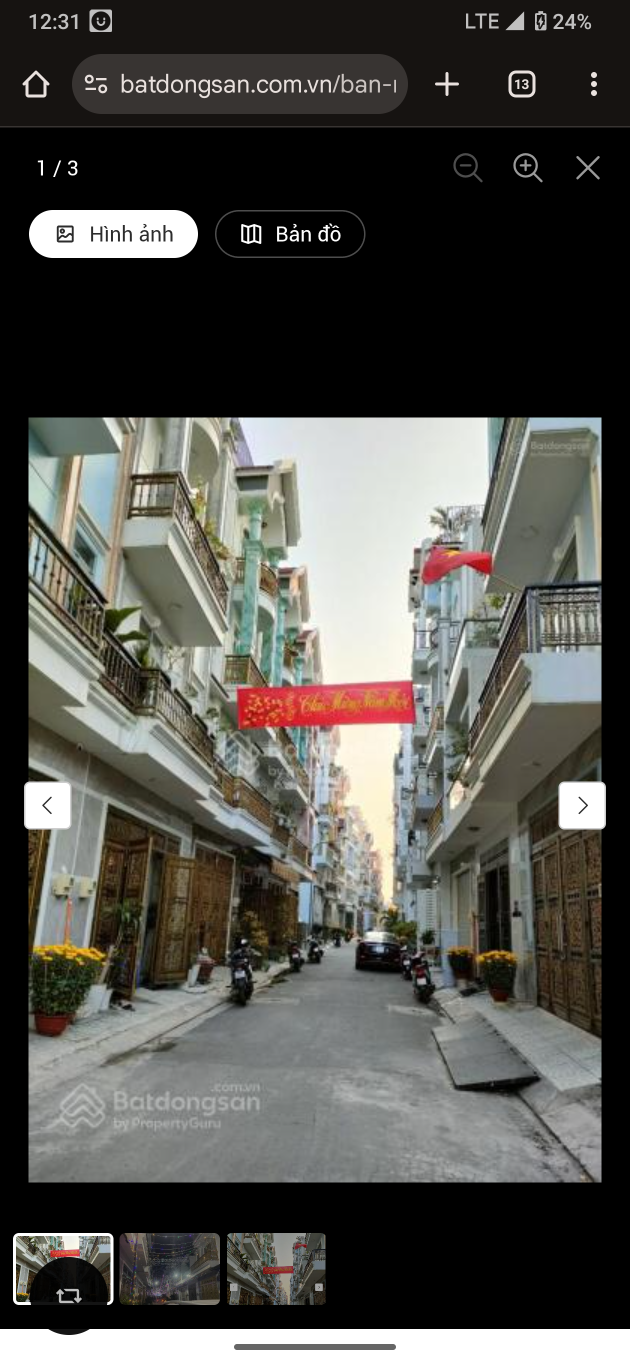Switch to the Hình ảnh tab

tap(113, 234)
